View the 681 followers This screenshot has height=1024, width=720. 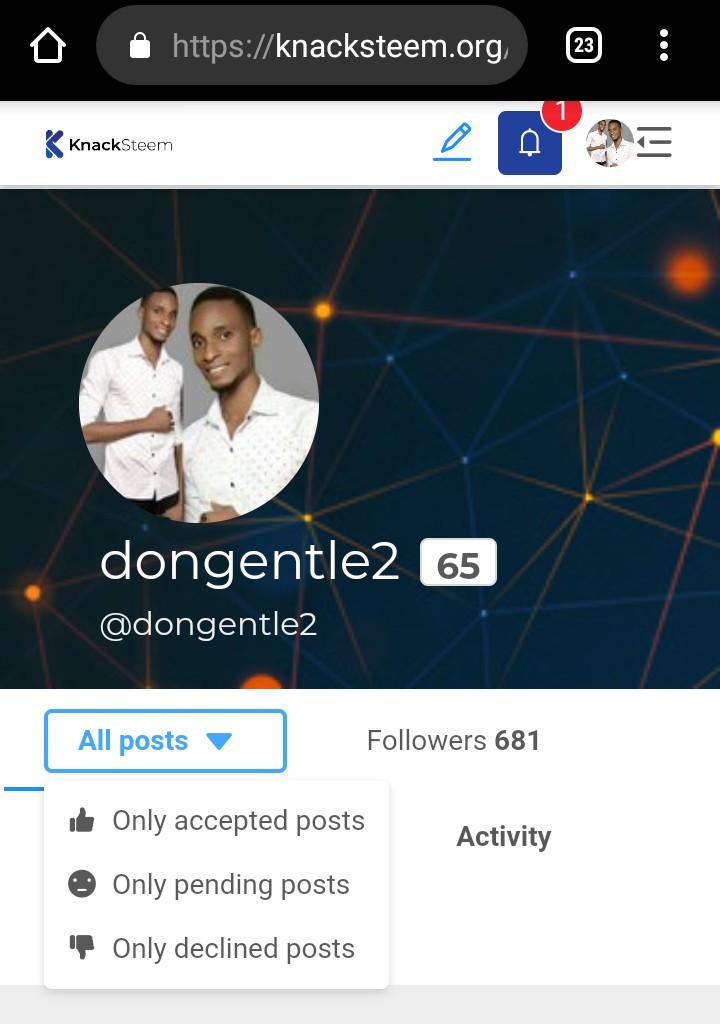(x=453, y=741)
